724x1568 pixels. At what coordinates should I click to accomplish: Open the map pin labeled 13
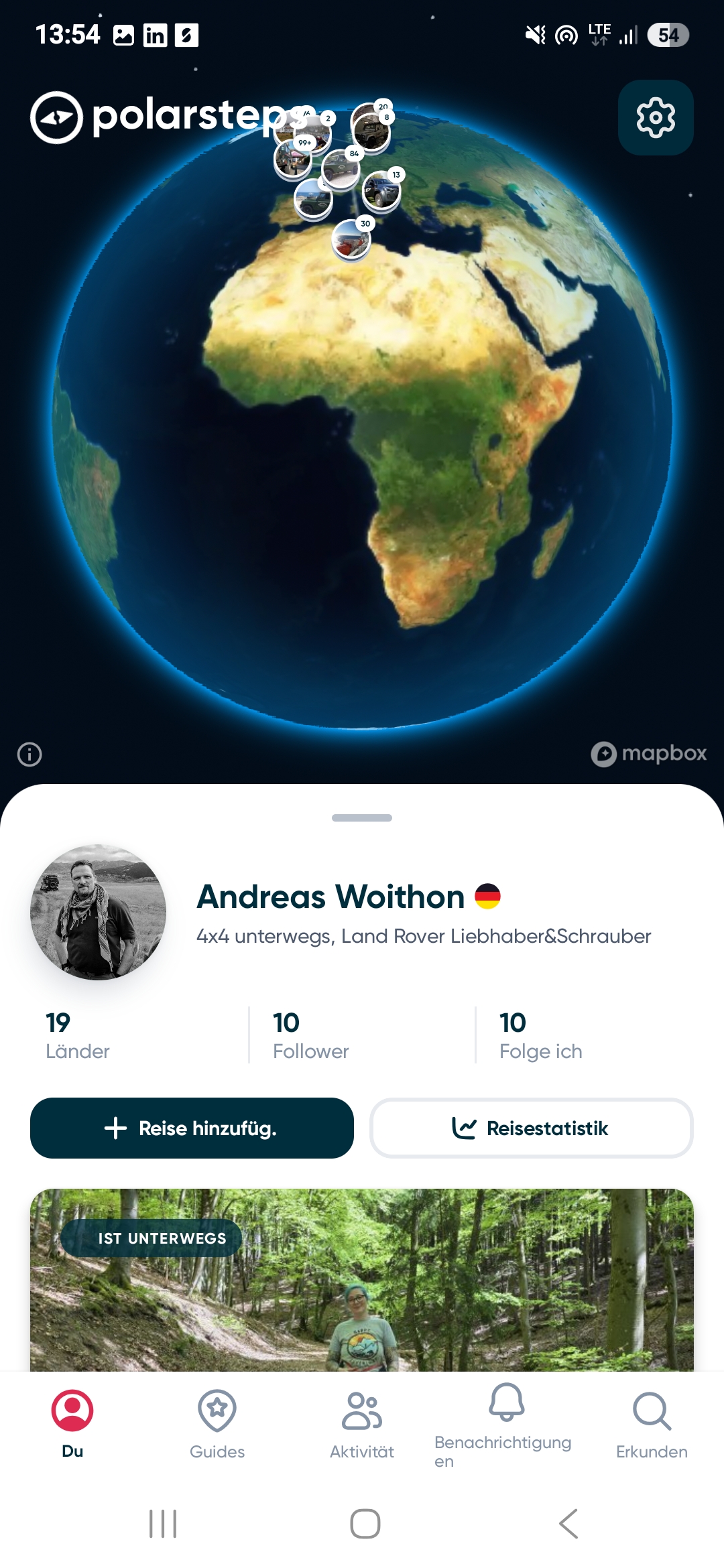click(x=381, y=191)
